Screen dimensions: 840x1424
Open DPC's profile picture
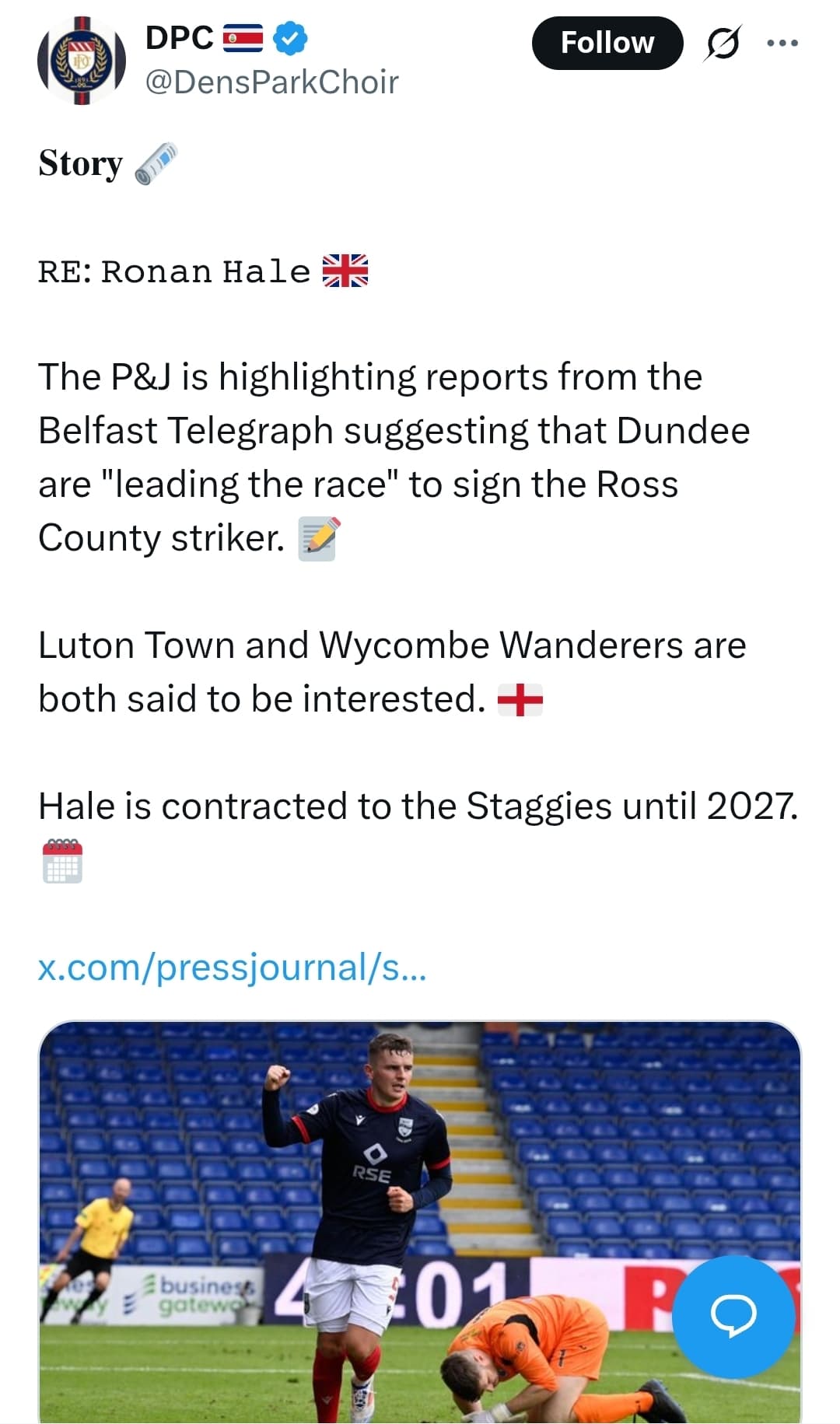82,61
